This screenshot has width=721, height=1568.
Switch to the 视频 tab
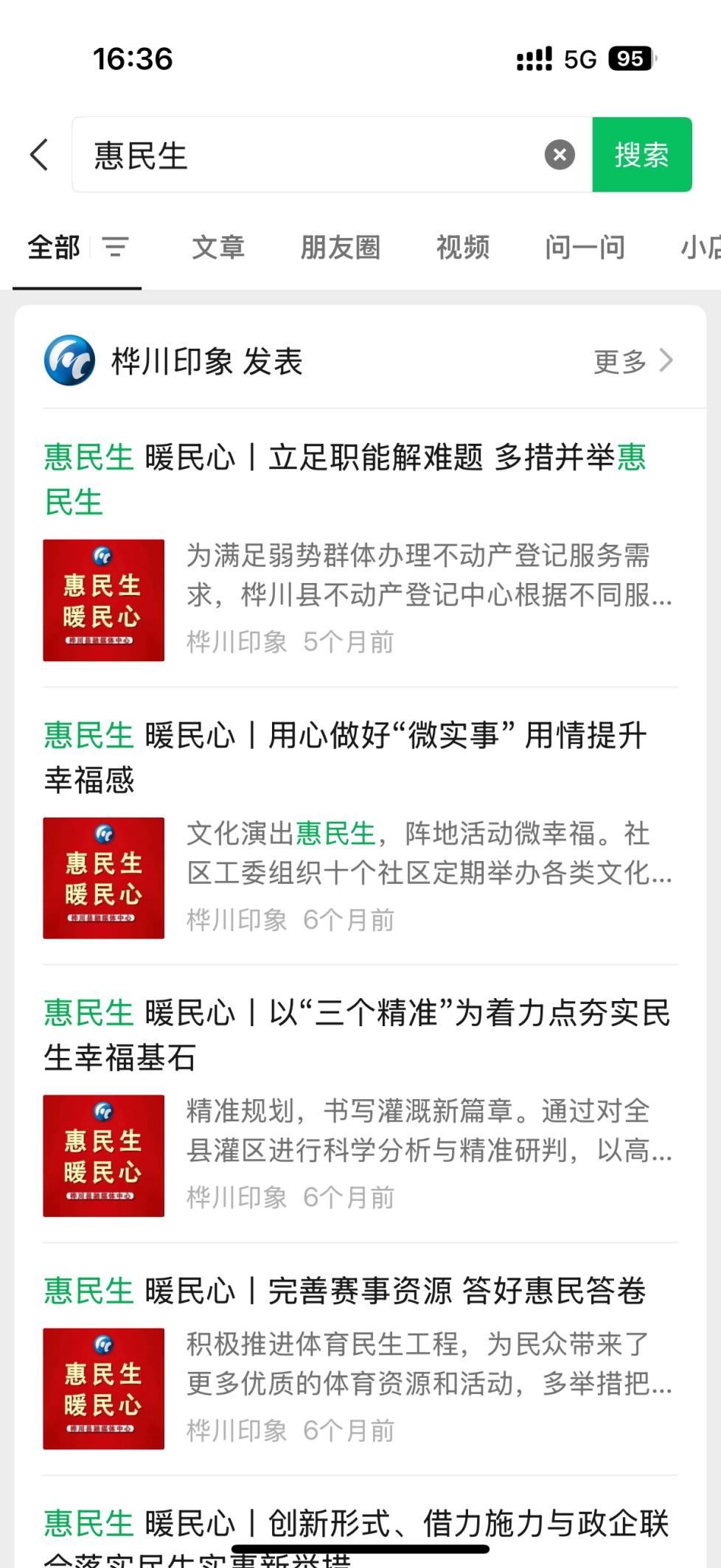coord(463,248)
